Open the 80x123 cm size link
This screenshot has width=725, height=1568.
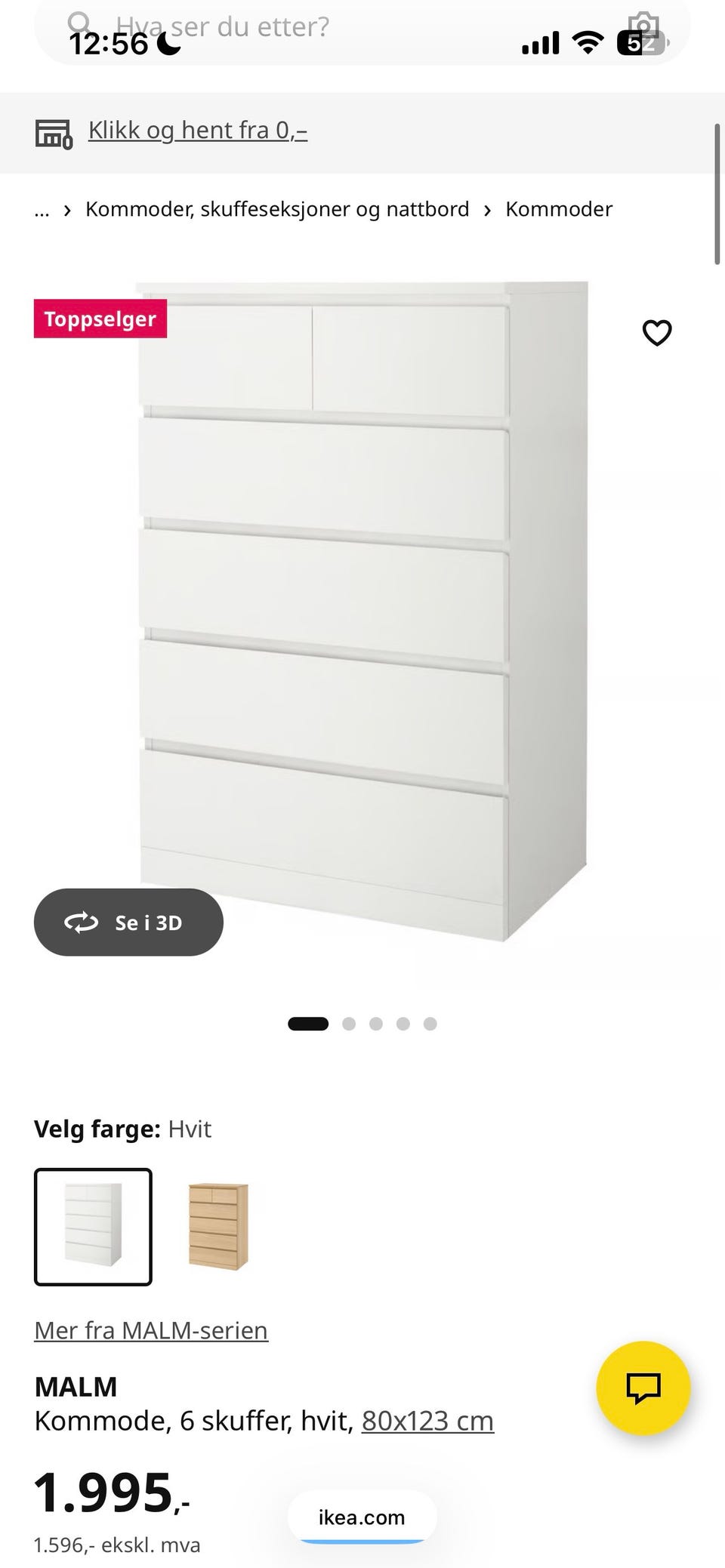click(427, 1420)
